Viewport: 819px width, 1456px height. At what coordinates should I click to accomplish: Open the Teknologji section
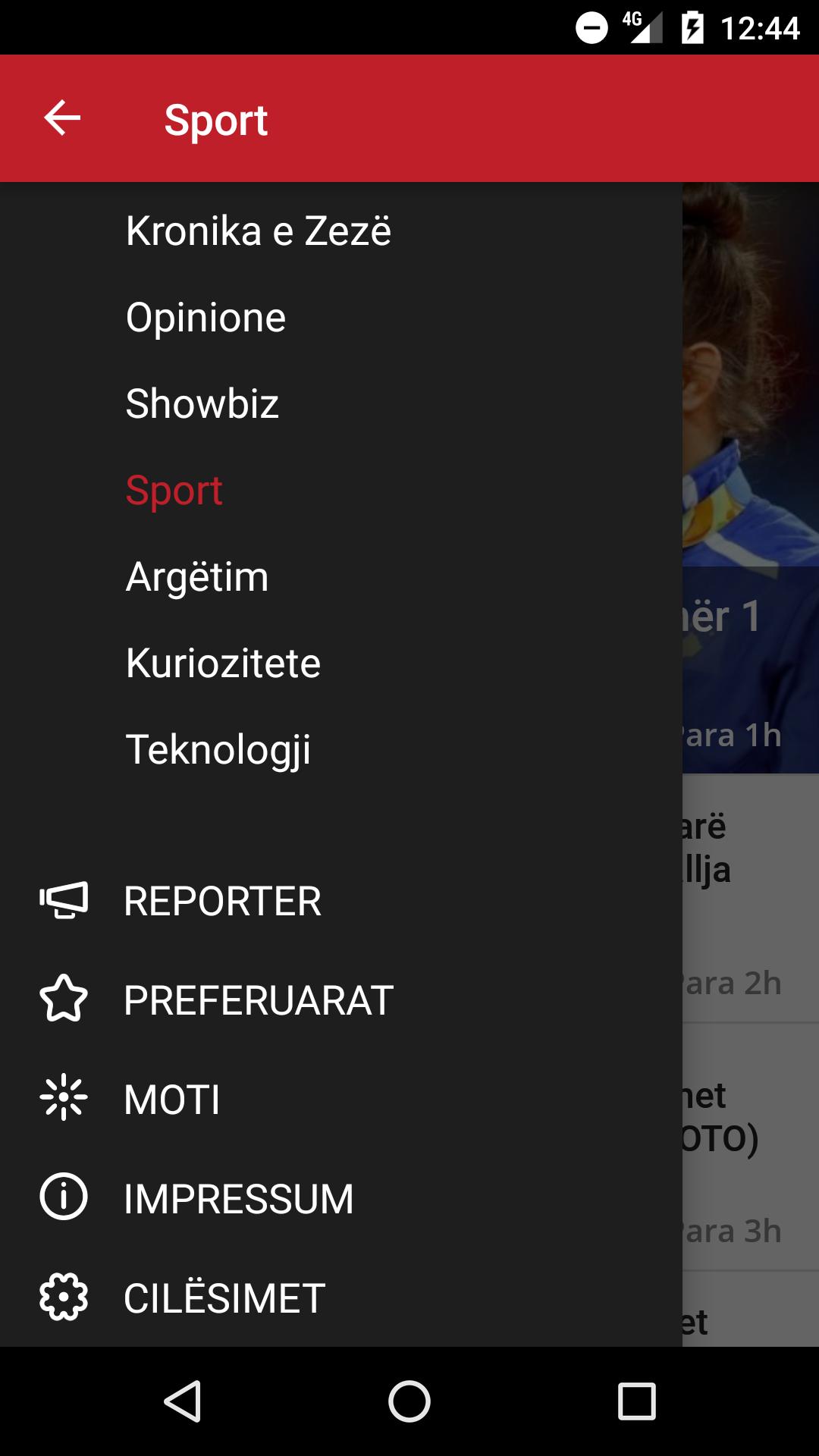pos(219,749)
